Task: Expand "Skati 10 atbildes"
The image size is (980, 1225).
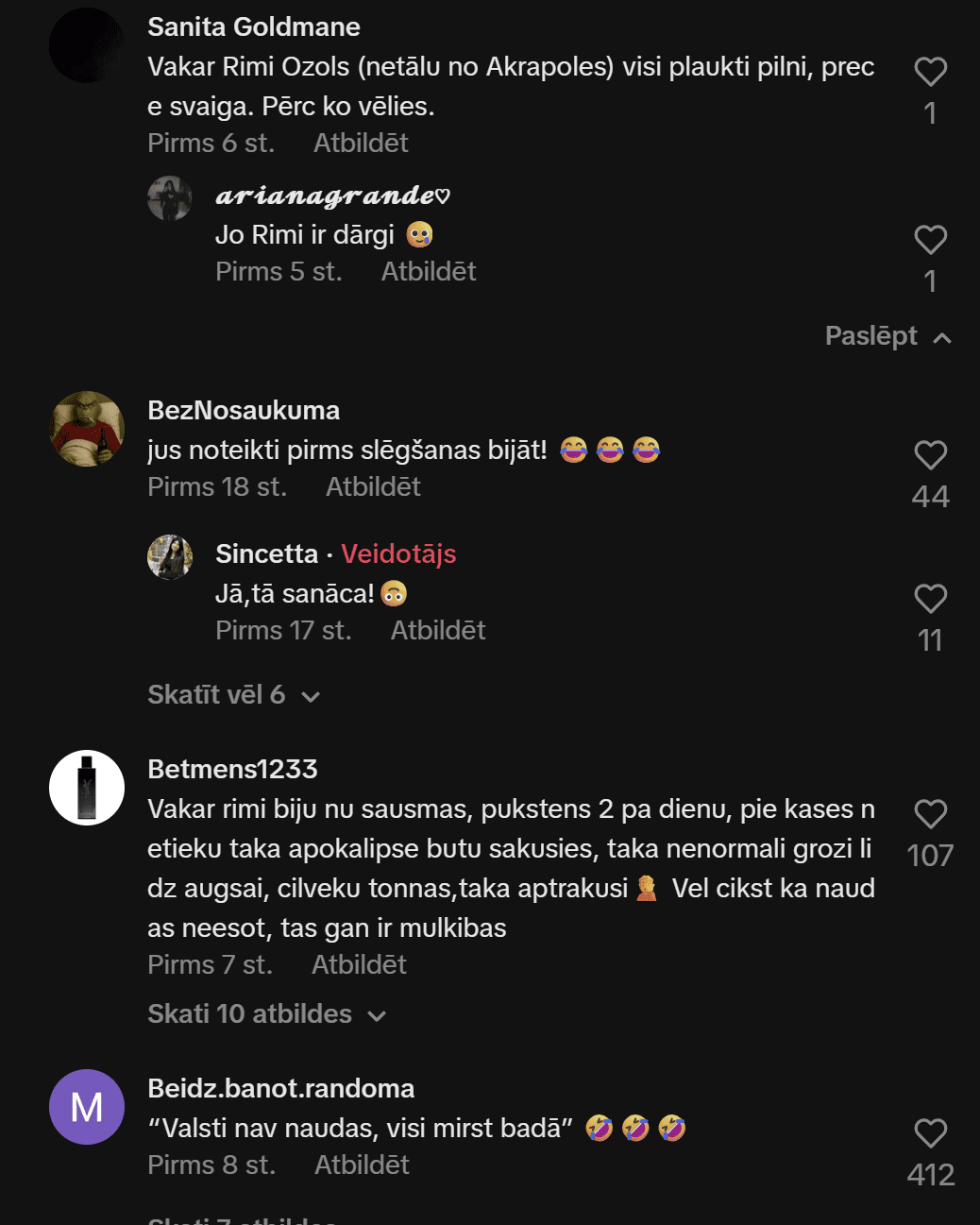Action: (x=266, y=1014)
